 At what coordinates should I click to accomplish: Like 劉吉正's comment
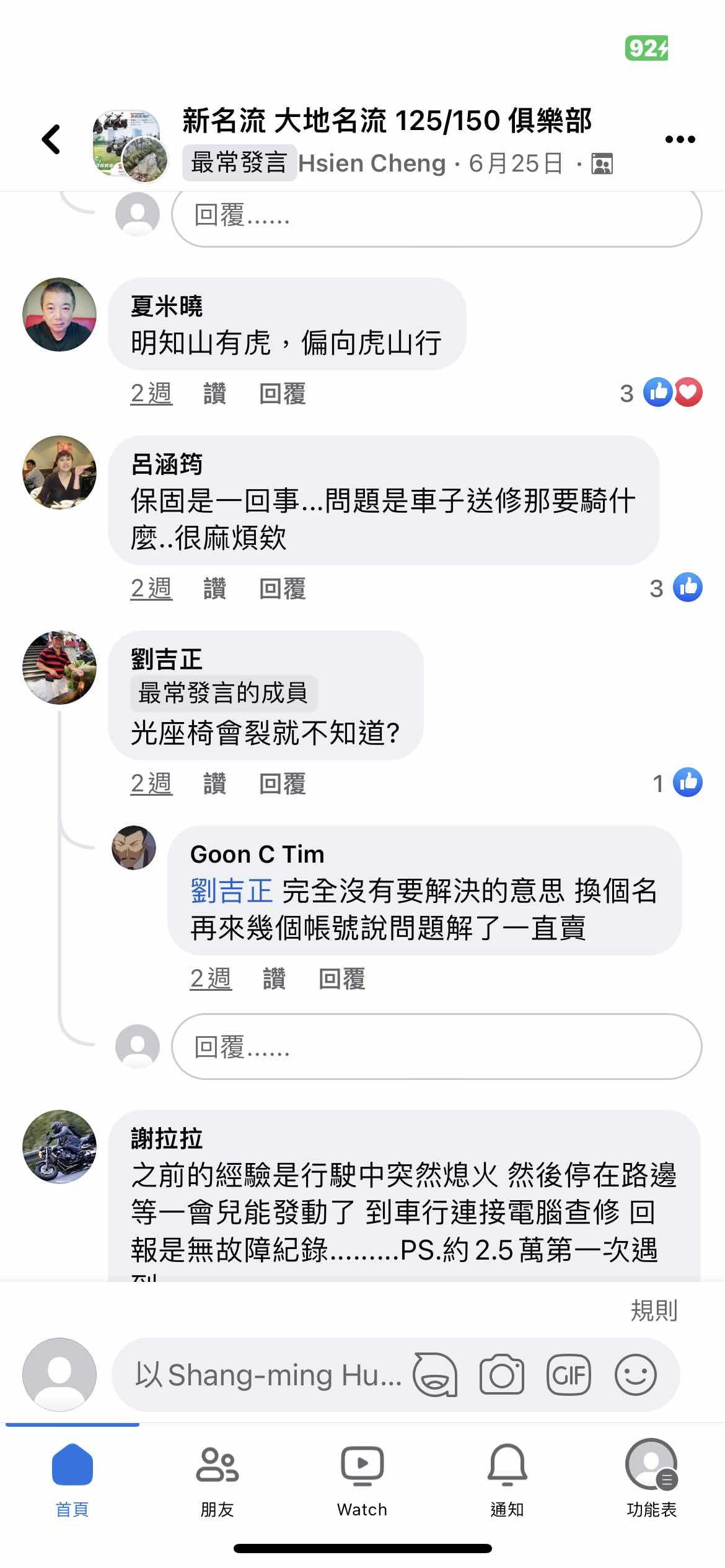point(214,784)
